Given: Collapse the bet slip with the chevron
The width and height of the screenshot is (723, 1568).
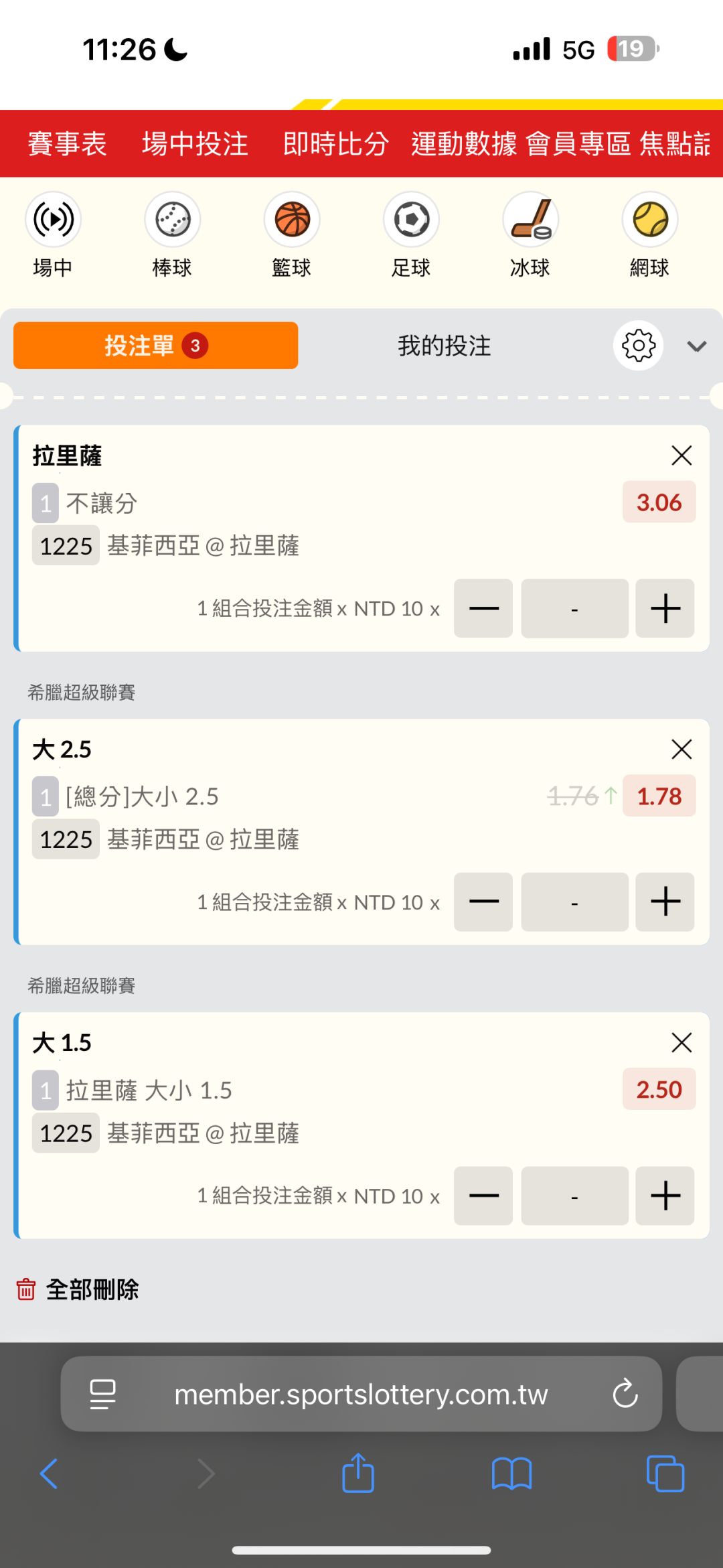Looking at the screenshot, I should (696, 346).
